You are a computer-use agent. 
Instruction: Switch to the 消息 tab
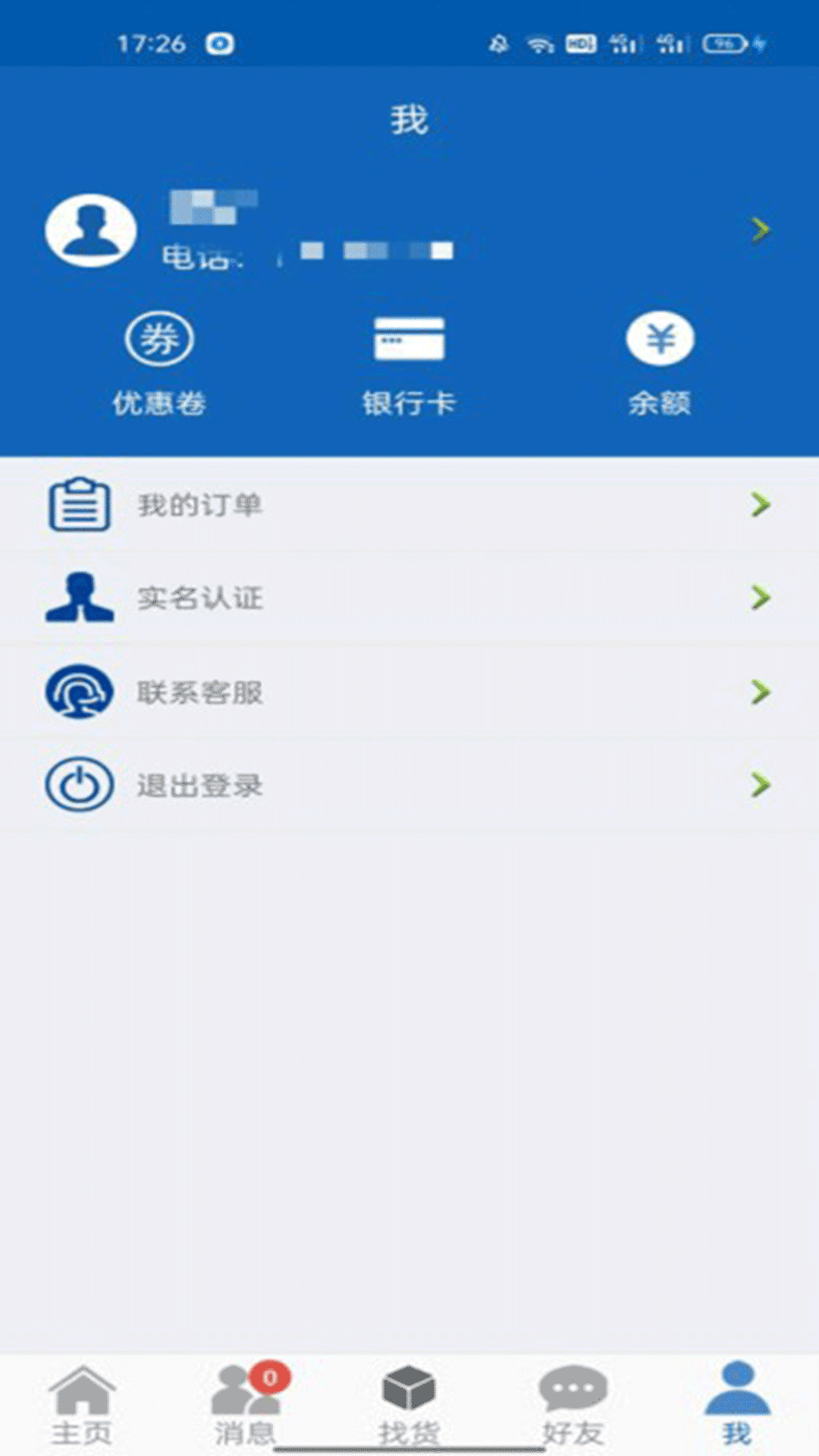click(245, 1404)
